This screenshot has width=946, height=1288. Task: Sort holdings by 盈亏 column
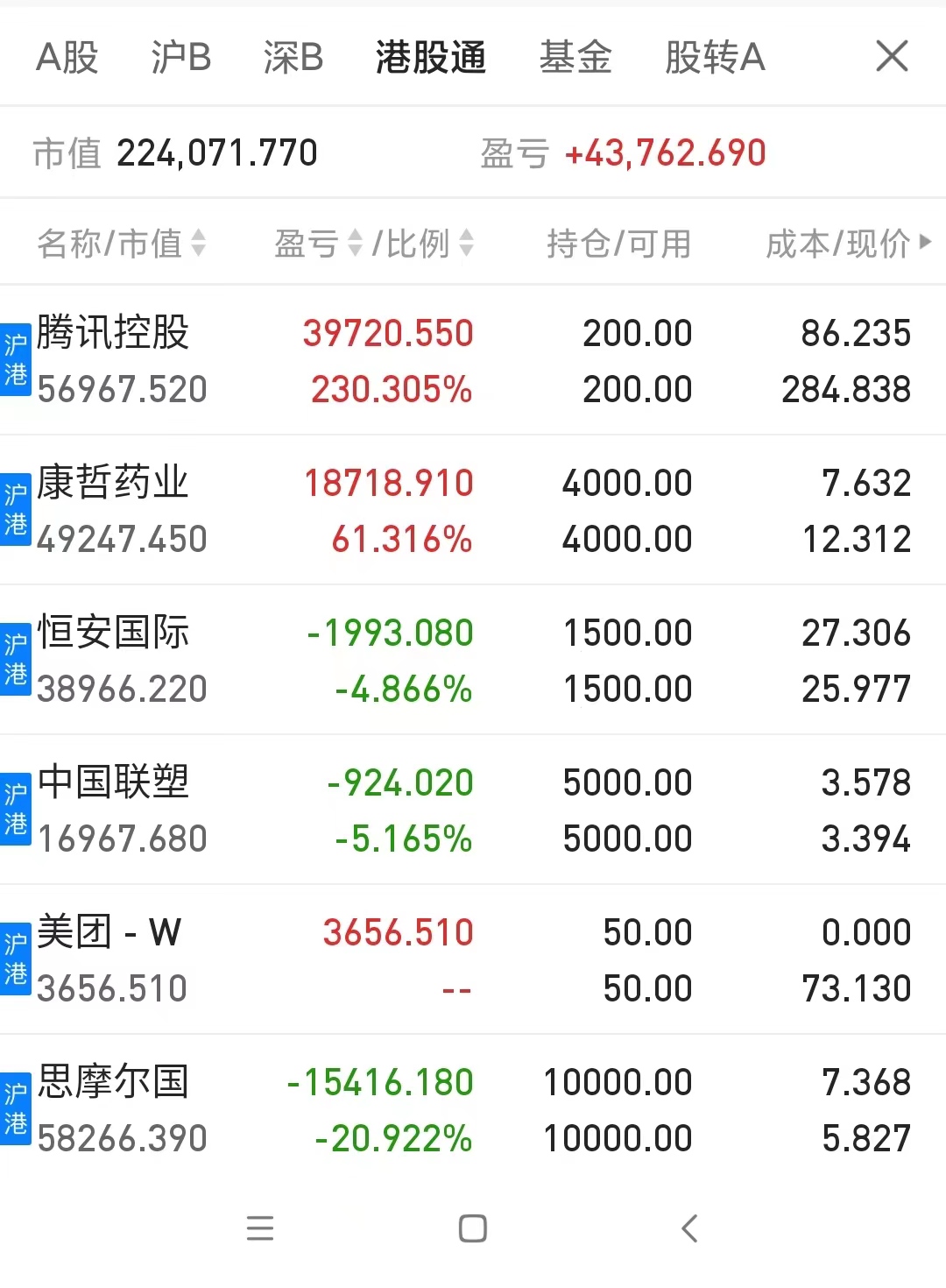pyautogui.click(x=317, y=244)
